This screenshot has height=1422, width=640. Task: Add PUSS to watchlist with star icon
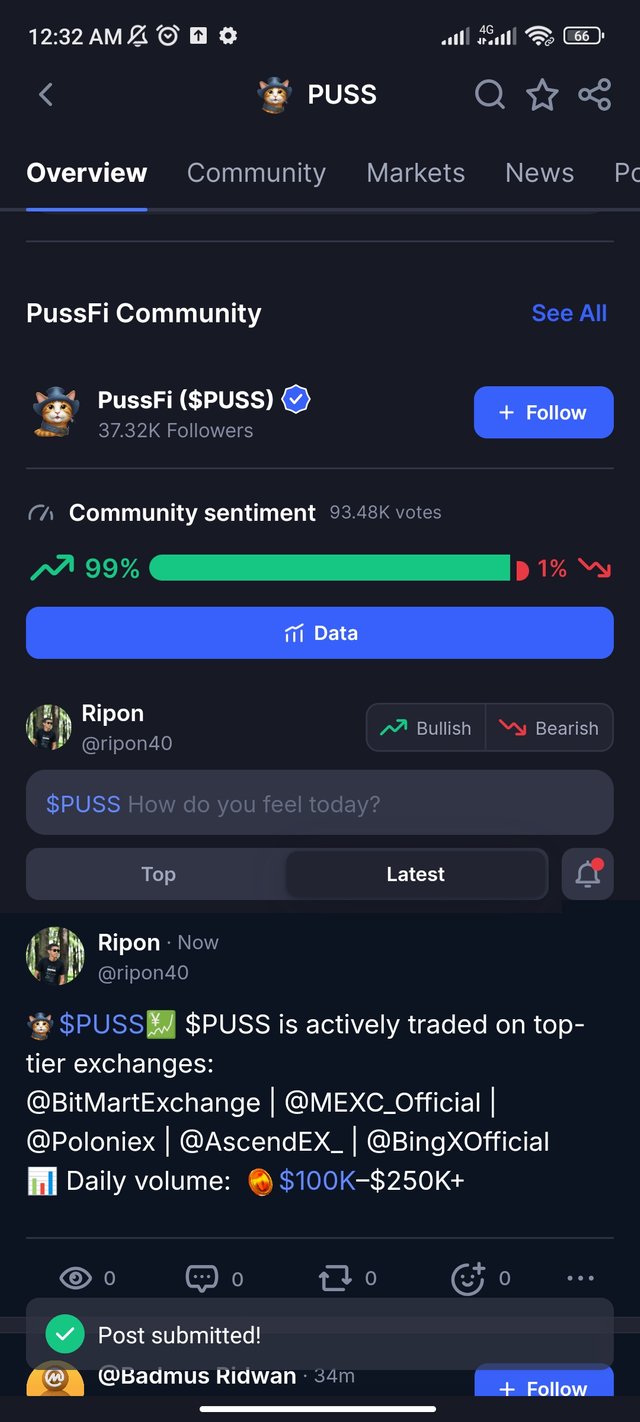542,95
